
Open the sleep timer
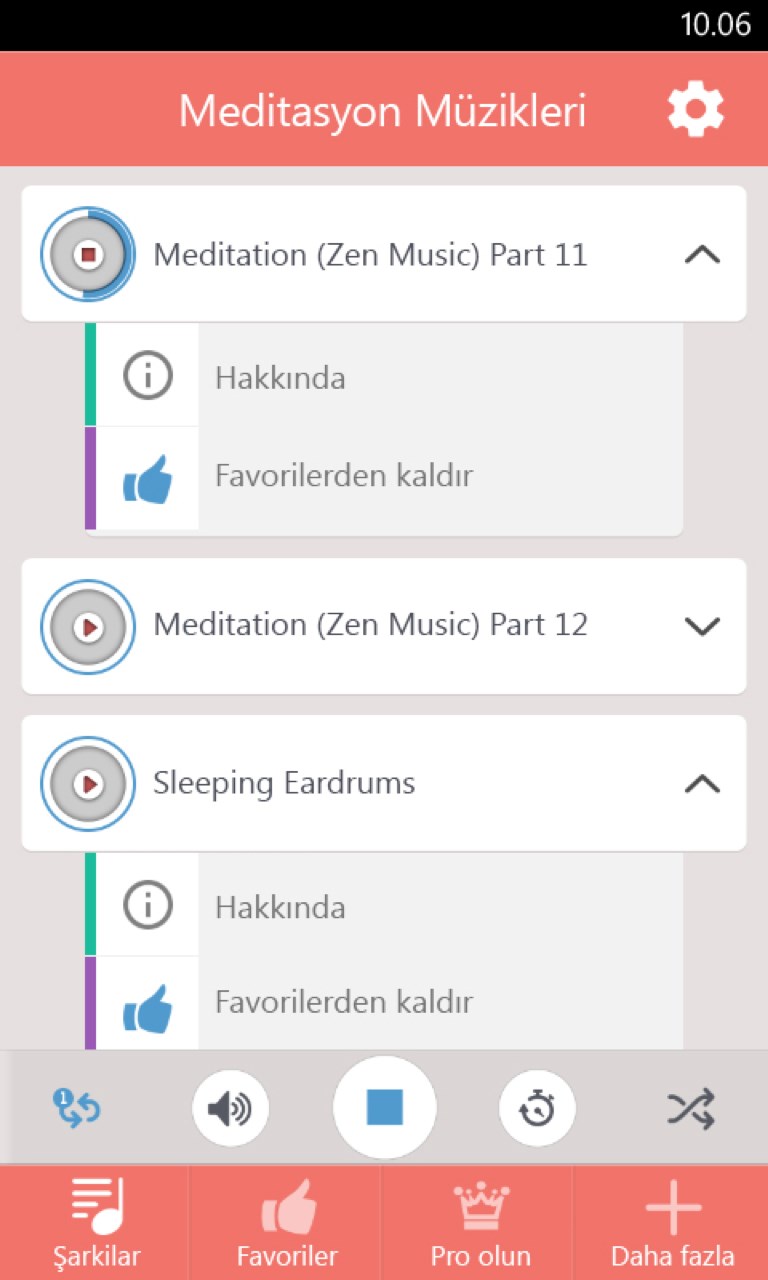pos(538,1108)
